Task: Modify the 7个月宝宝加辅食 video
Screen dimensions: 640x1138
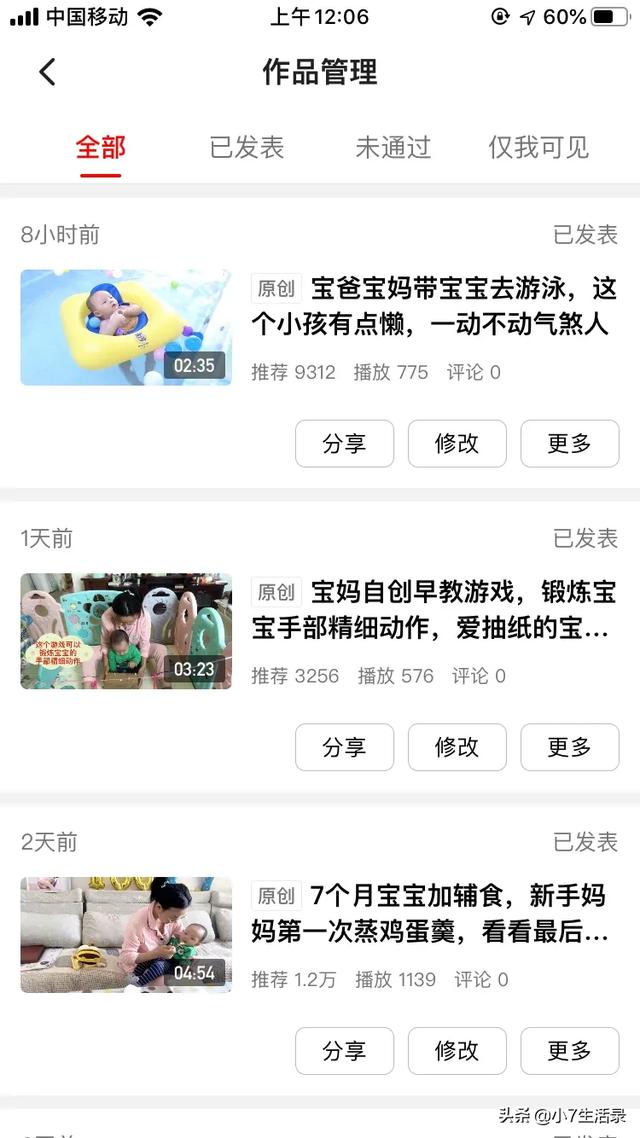Action: click(457, 1051)
